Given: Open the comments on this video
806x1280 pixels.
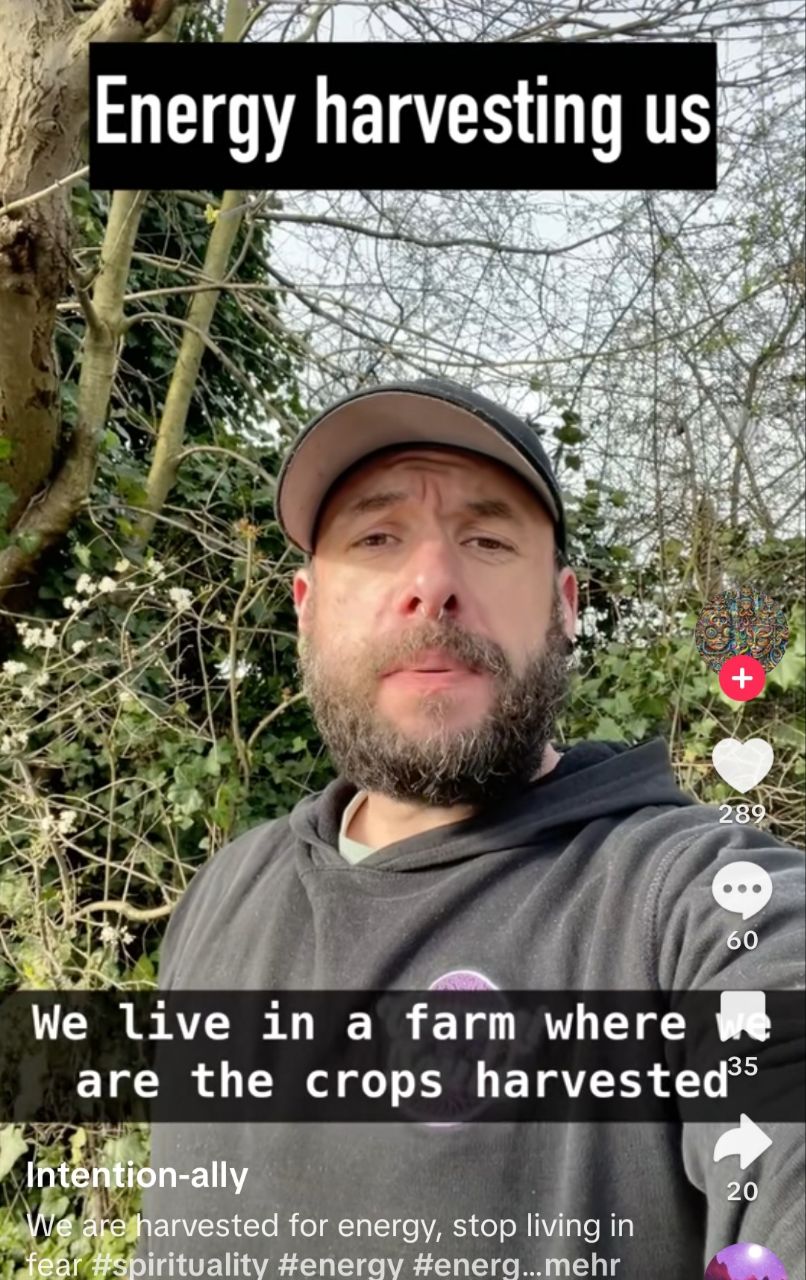Looking at the screenshot, I should [742, 890].
